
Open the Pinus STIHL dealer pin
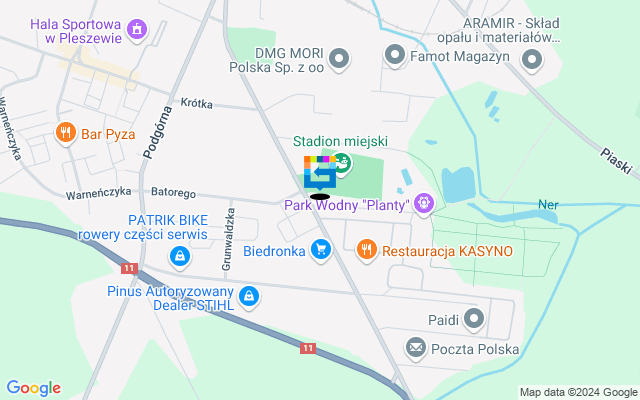(249, 296)
